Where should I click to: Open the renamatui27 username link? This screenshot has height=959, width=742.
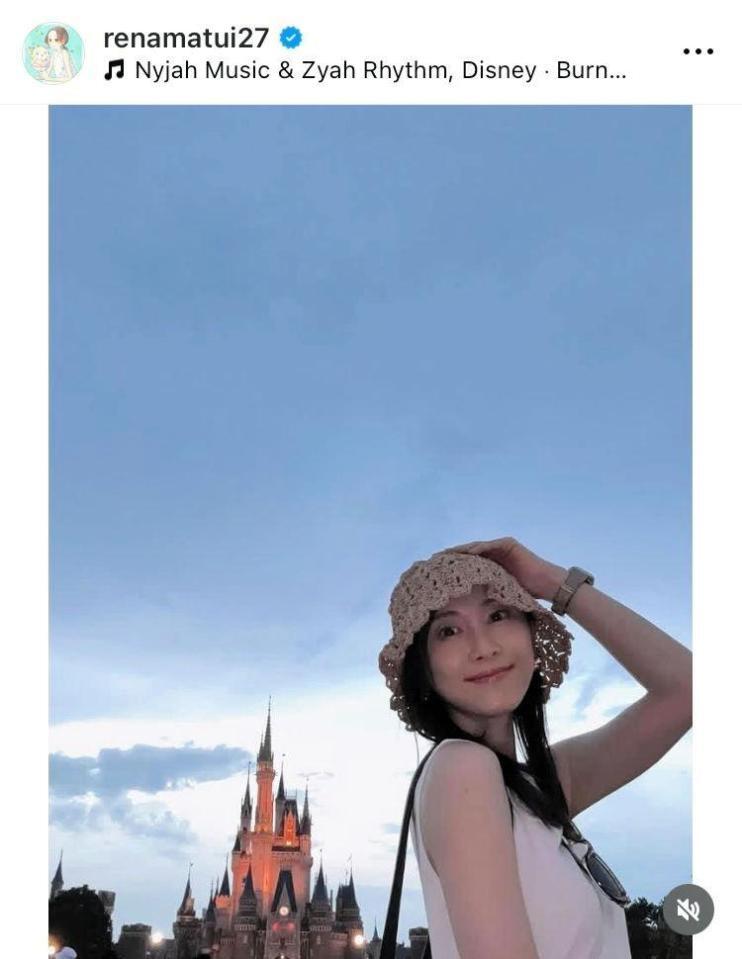coord(186,38)
